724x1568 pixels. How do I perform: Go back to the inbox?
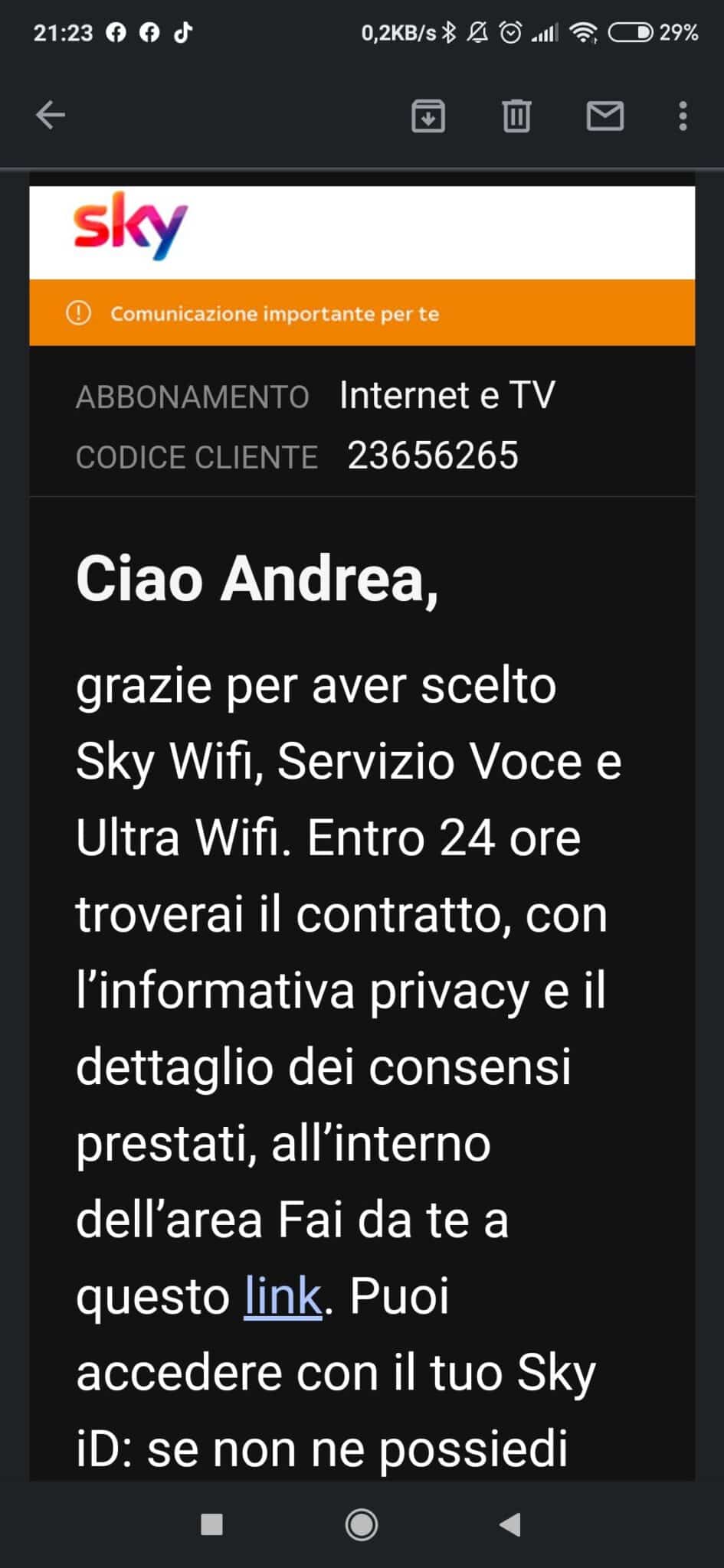point(51,116)
